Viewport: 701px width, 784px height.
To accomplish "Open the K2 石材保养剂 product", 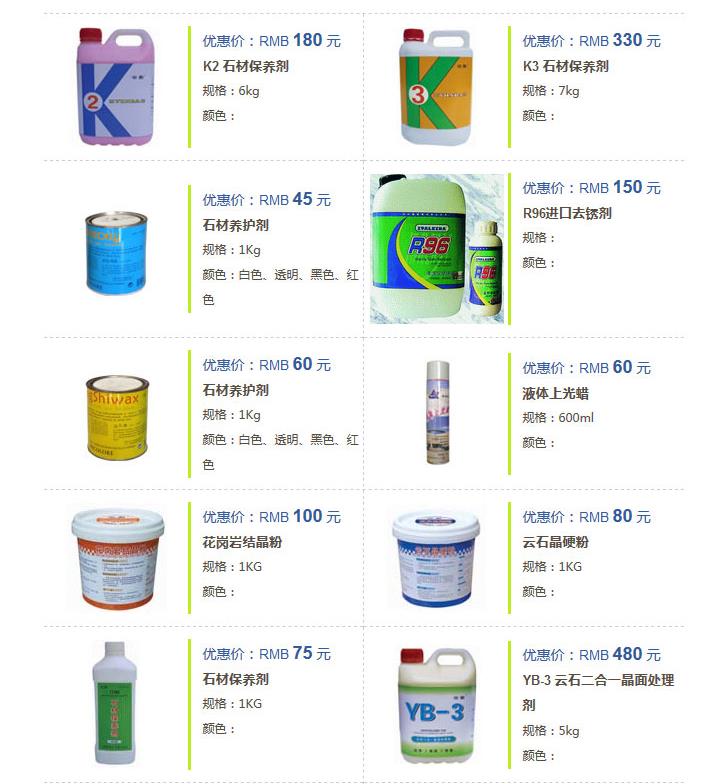I will [245, 66].
